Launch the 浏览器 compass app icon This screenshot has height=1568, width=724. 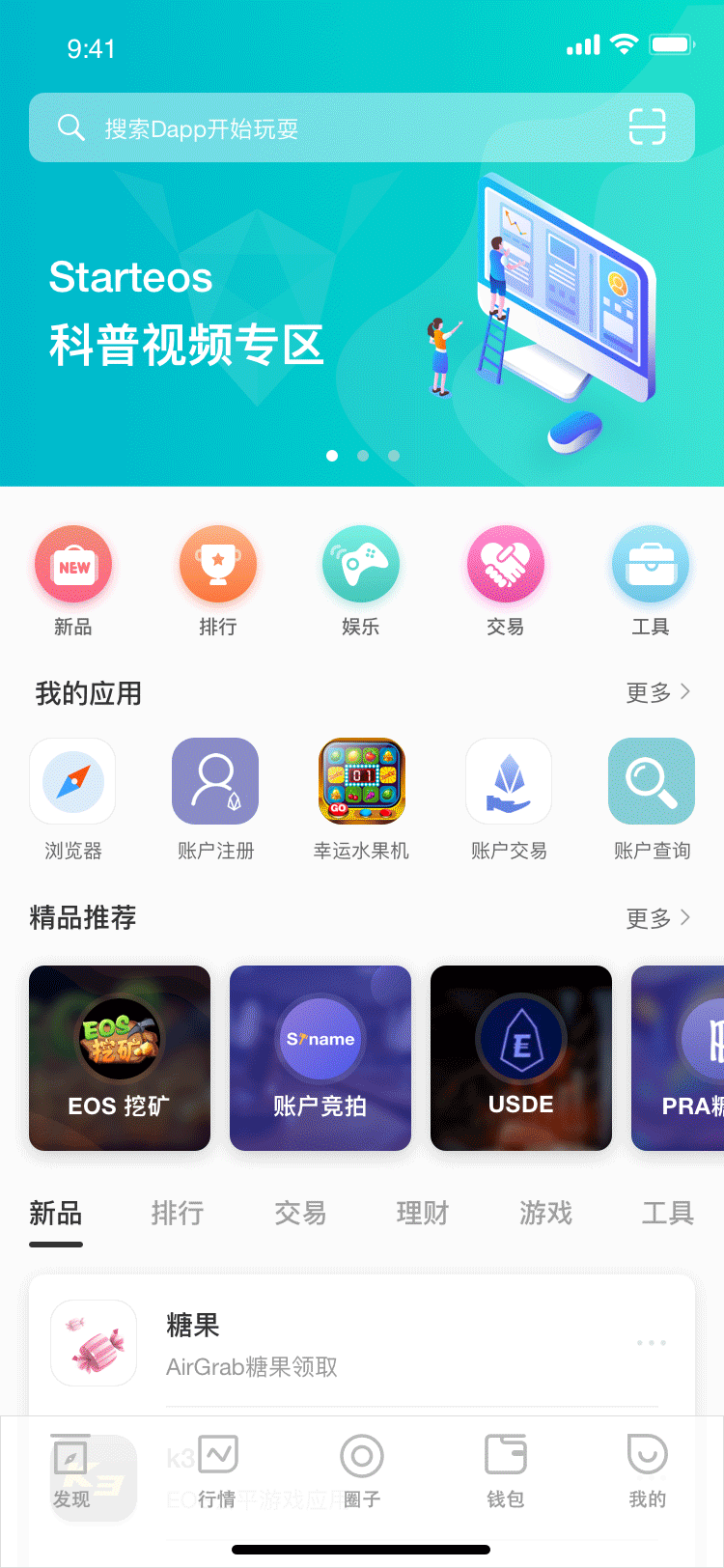click(x=72, y=781)
